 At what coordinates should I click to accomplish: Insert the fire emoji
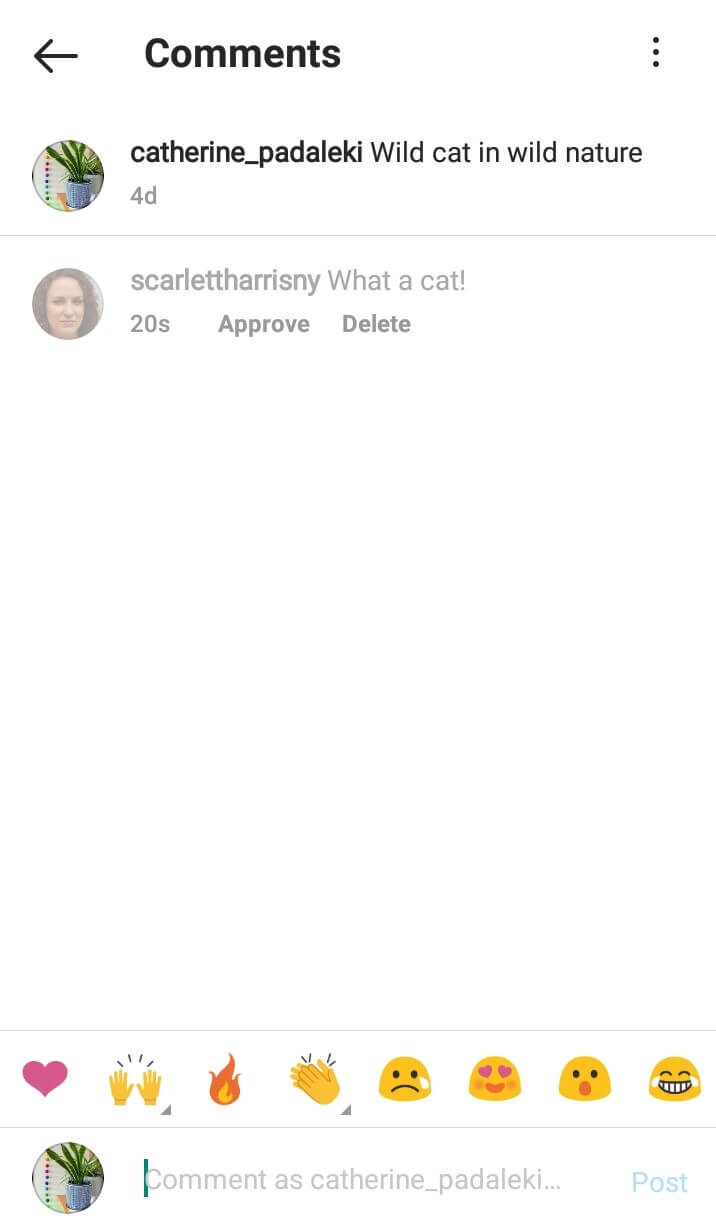224,1079
